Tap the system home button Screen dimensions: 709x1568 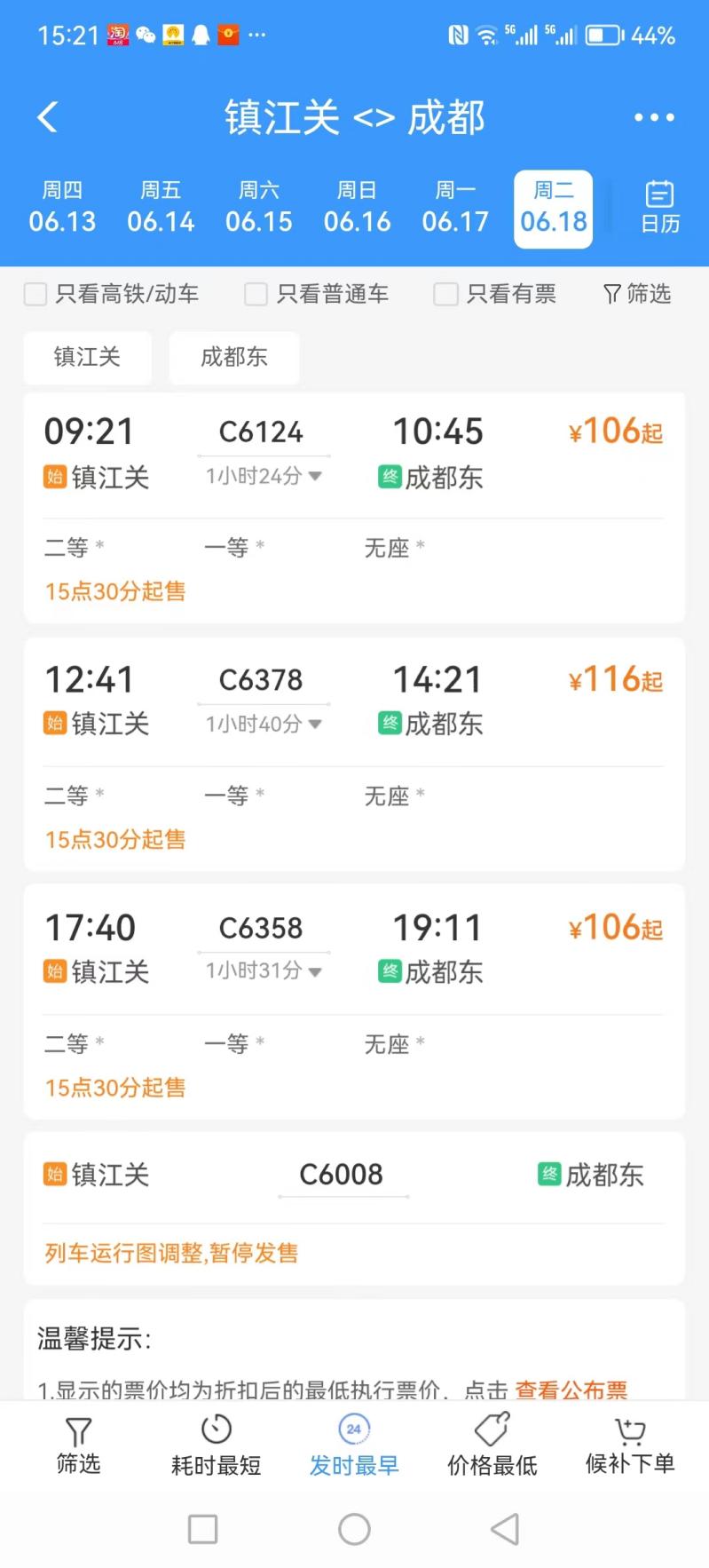coord(354,1529)
